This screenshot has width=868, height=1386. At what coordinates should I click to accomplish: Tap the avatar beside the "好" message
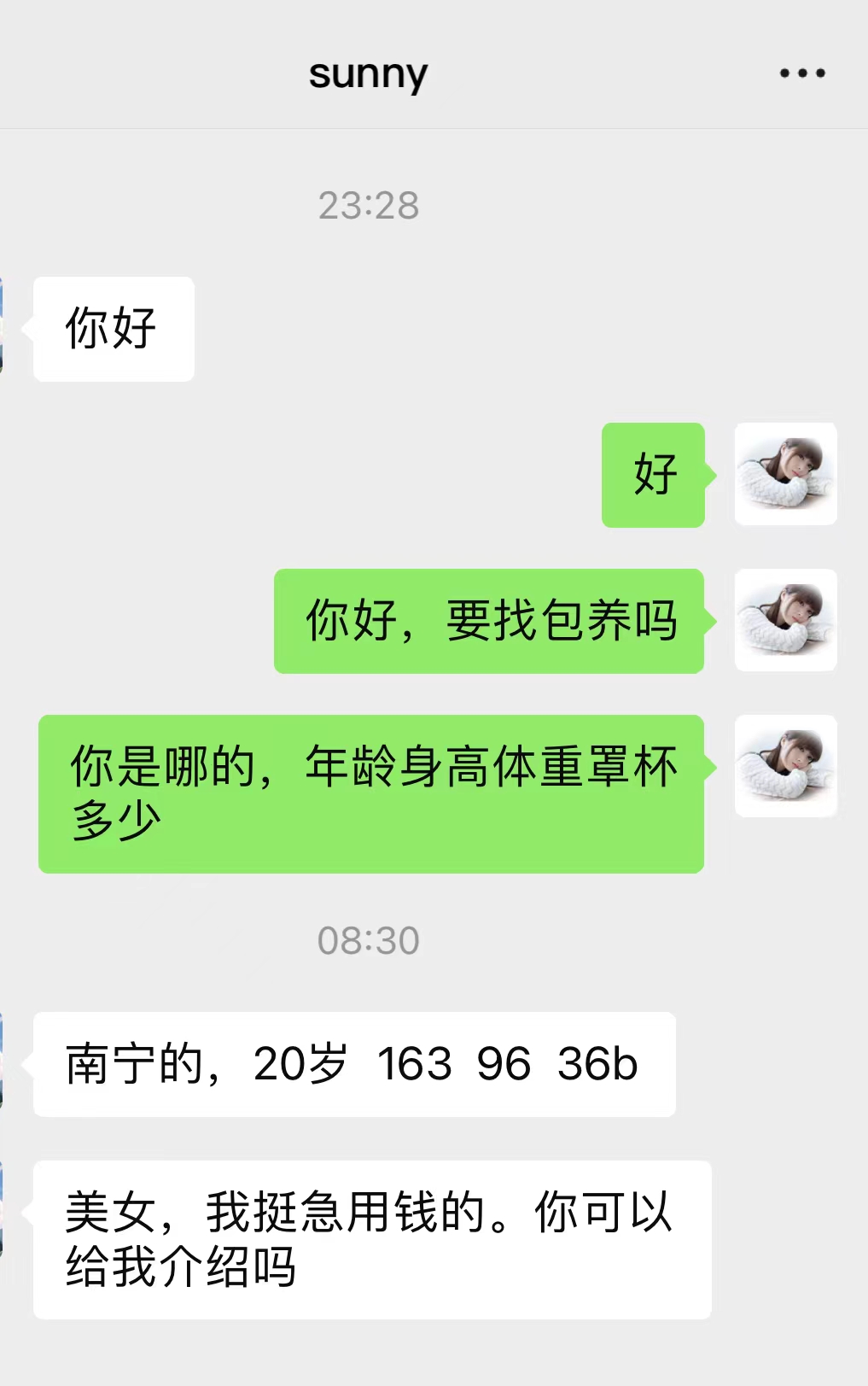785,474
